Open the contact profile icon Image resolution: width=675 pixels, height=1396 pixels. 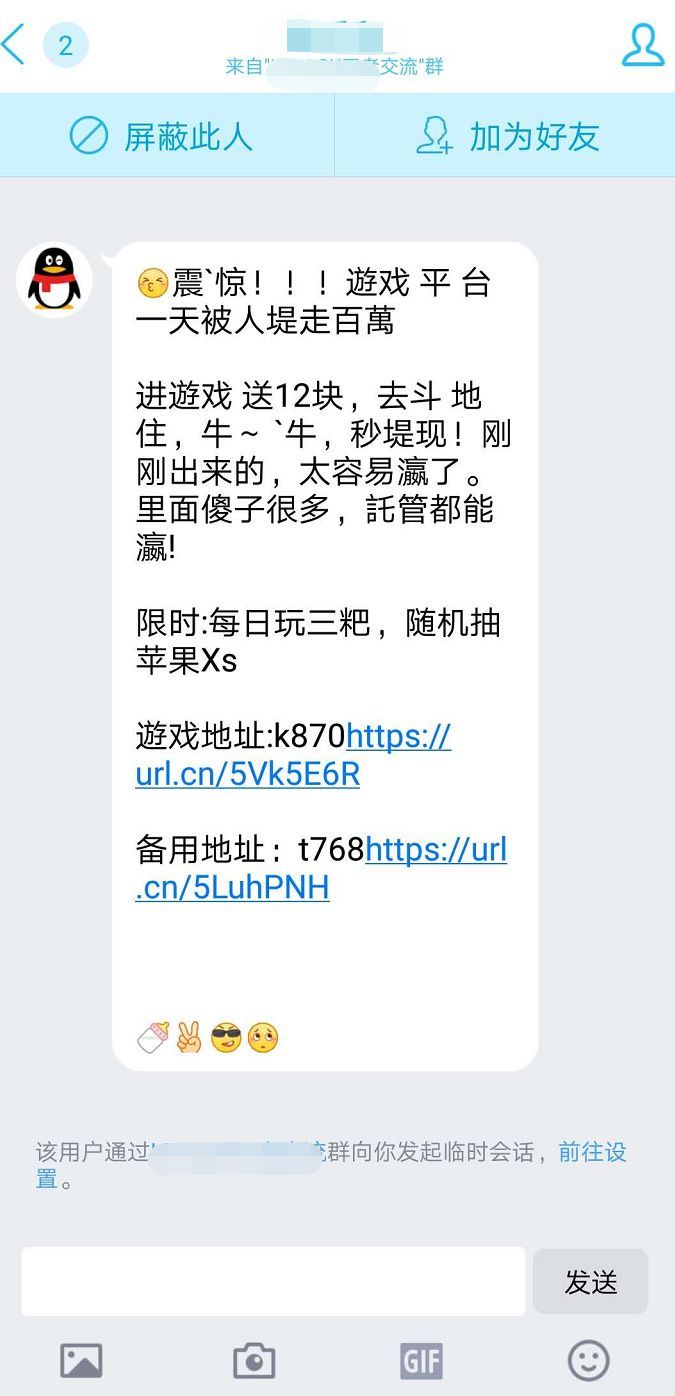coord(642,45)
